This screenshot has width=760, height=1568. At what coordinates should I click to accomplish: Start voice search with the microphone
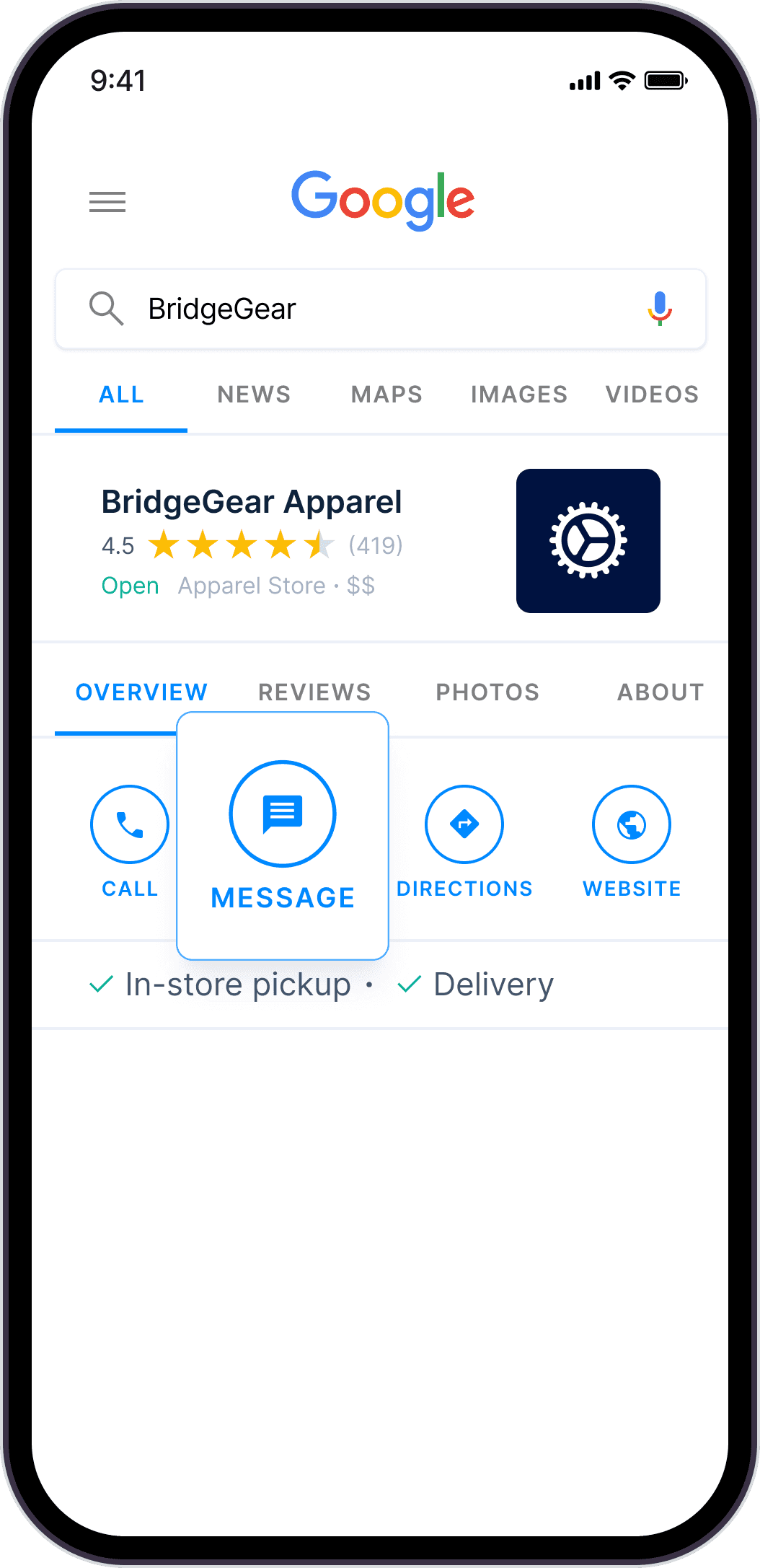[659, 309]
